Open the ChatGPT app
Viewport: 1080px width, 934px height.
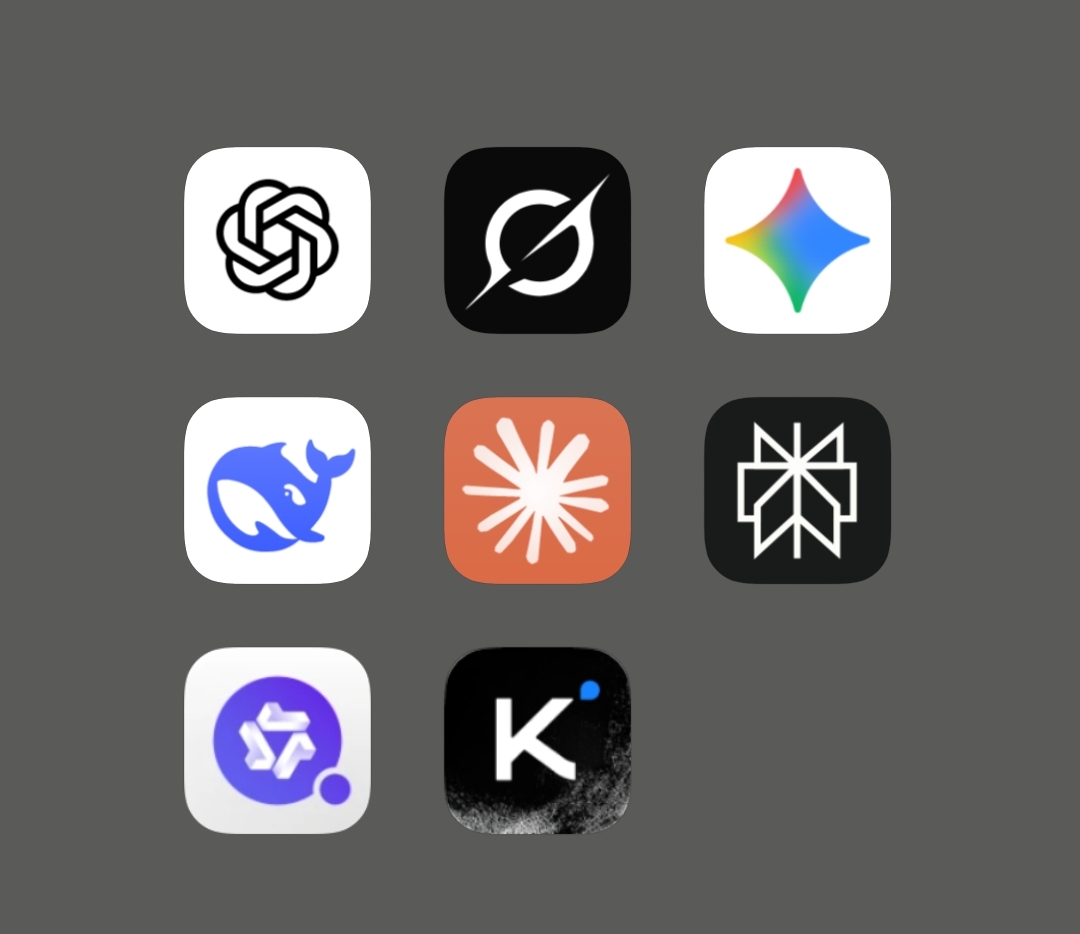pos(277,240)
